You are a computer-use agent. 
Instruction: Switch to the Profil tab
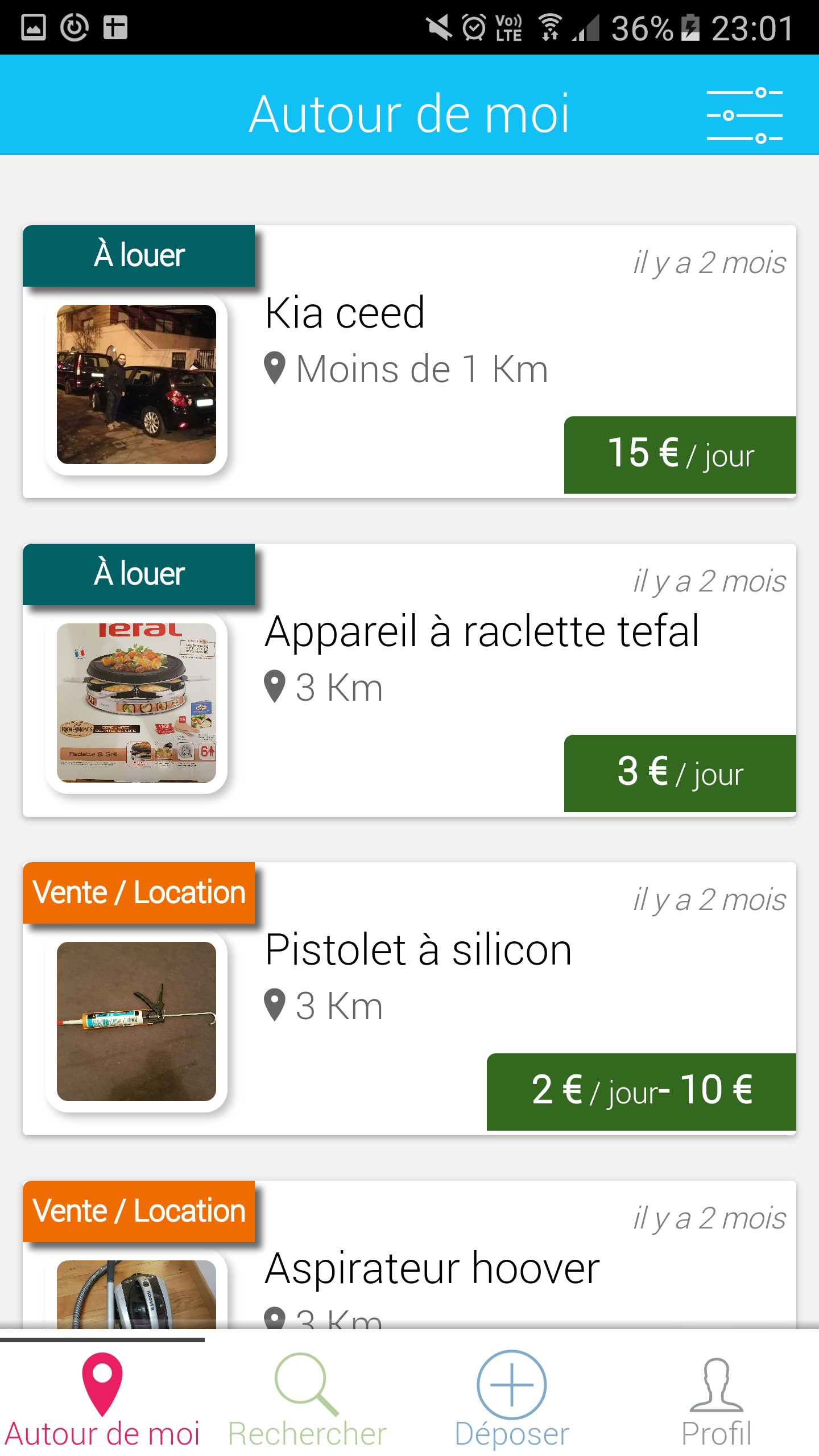pos(717,1399)
